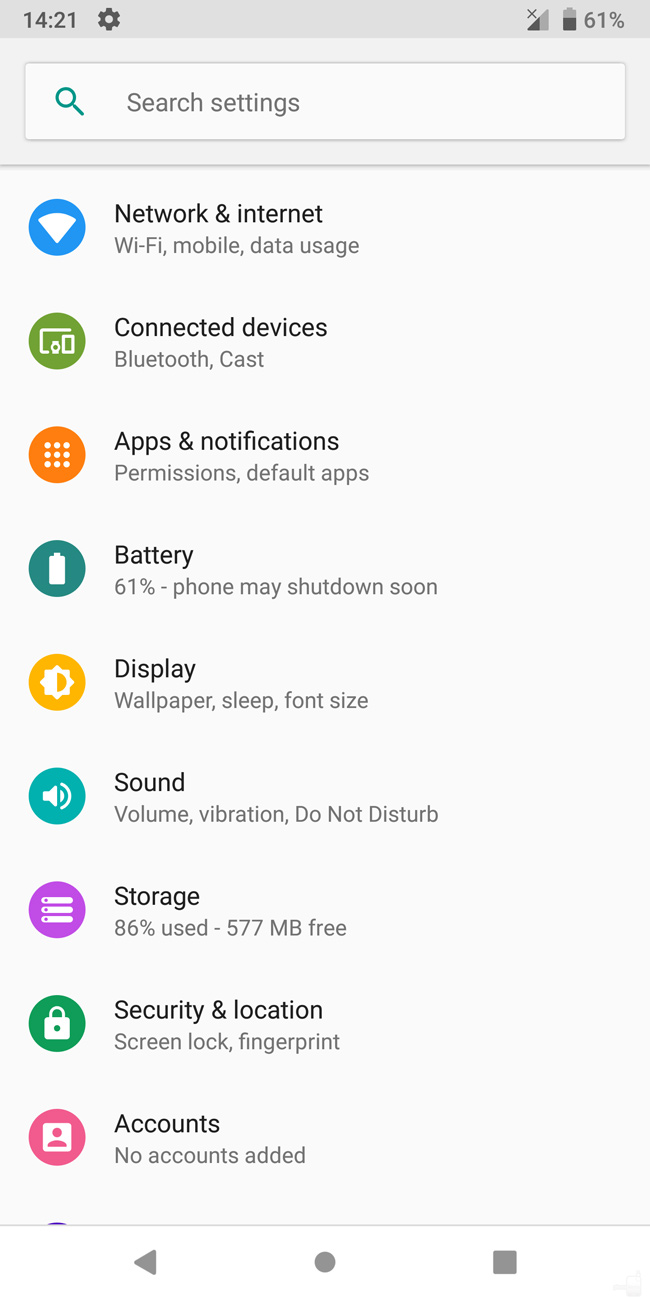Tap the Search settings field
Image resolution: width=650 pixels, height=1300 pixels.
[325, 102]
